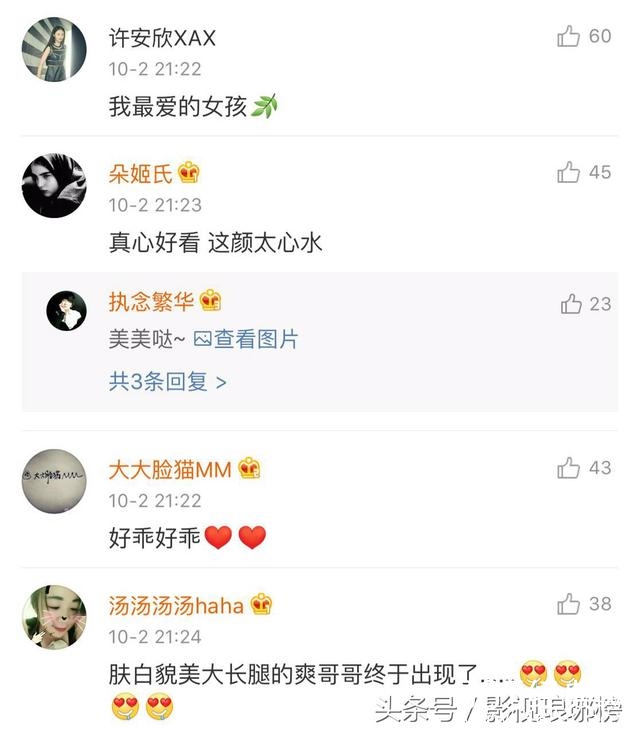Like the comment by 汤汤汤汤haha

(x=569, y=604)
